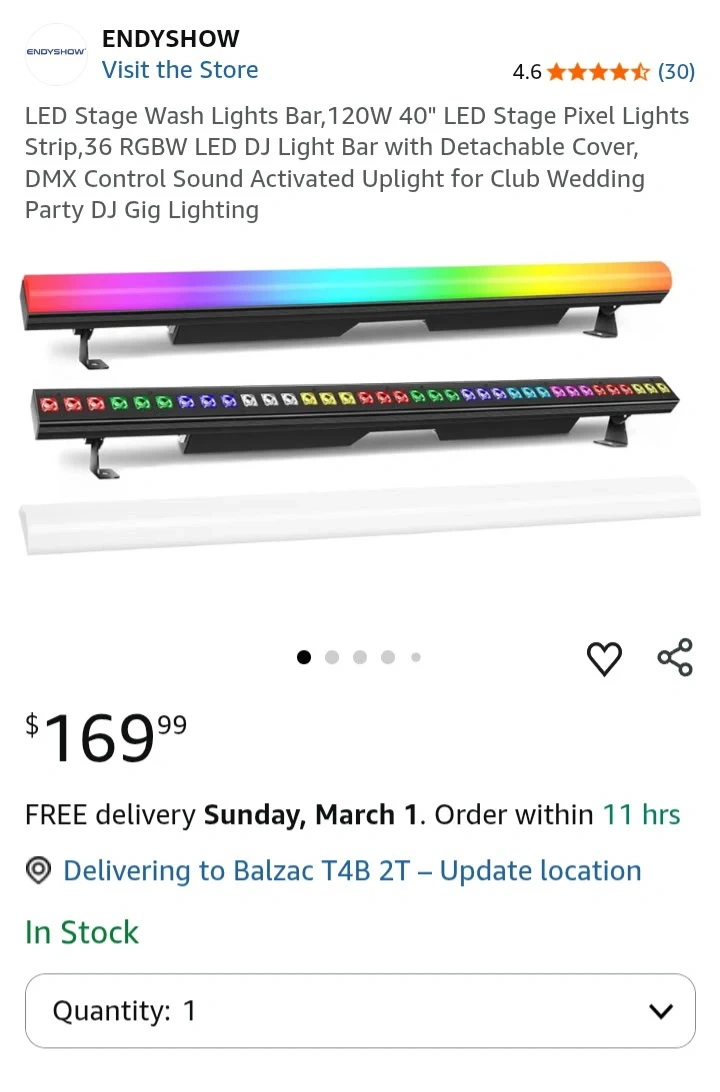
Task: Visit the ENDYSHOW store
Action: point(180,70)
